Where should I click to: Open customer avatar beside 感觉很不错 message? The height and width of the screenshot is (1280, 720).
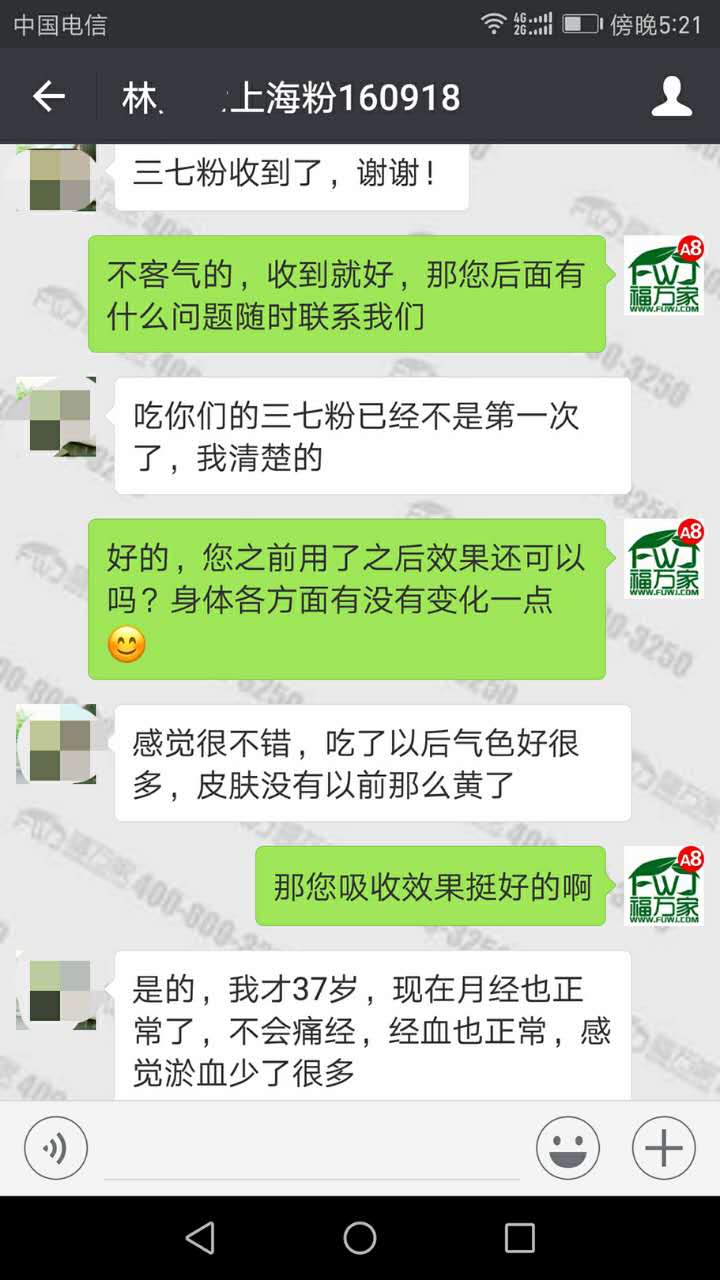click(x=56, y=744)
